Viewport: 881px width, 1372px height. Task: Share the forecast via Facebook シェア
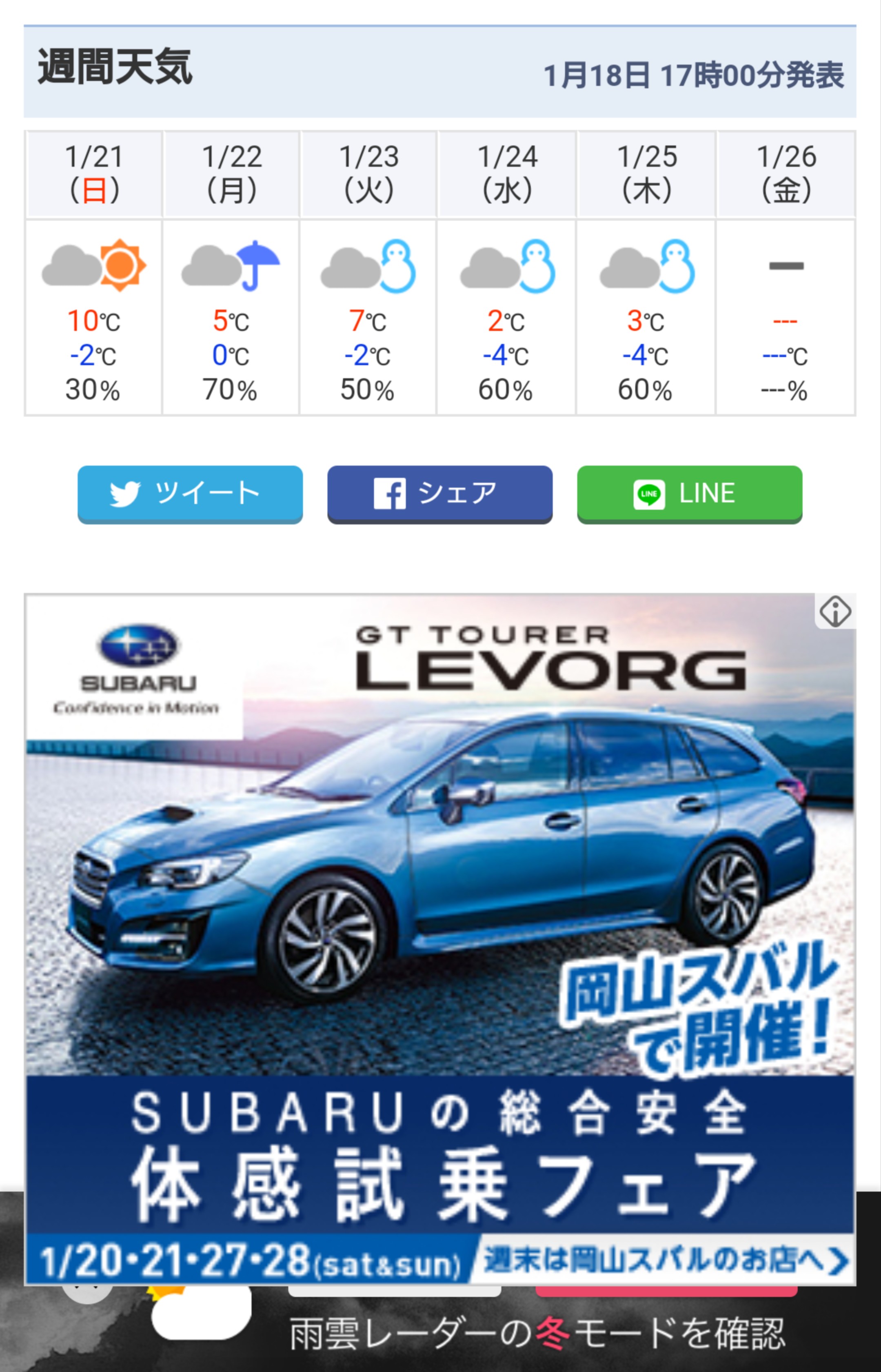tap(439, 493)
